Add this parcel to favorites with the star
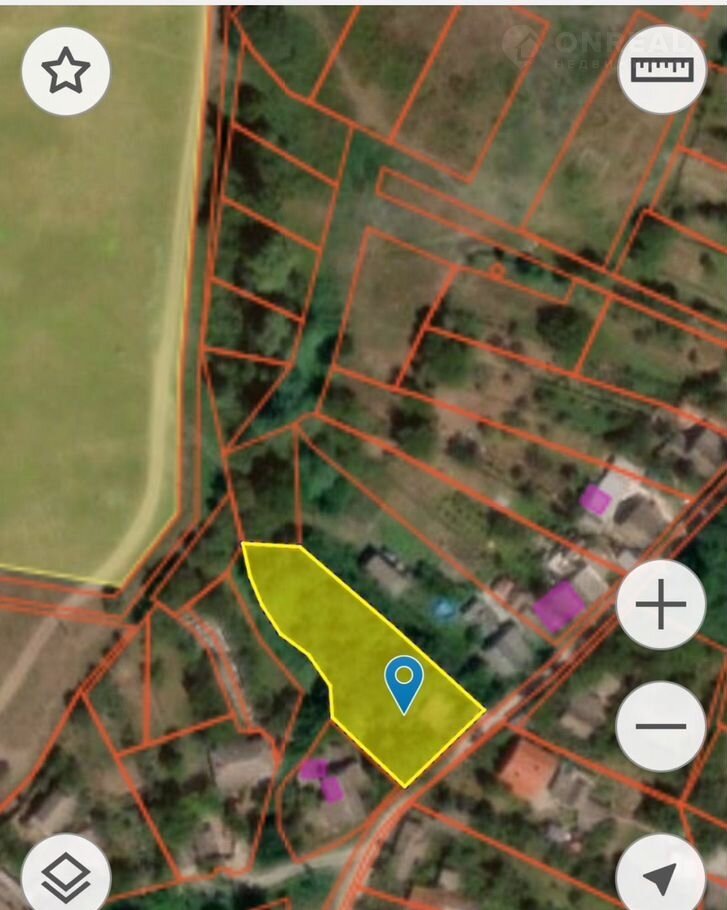 tap(66, 71)
